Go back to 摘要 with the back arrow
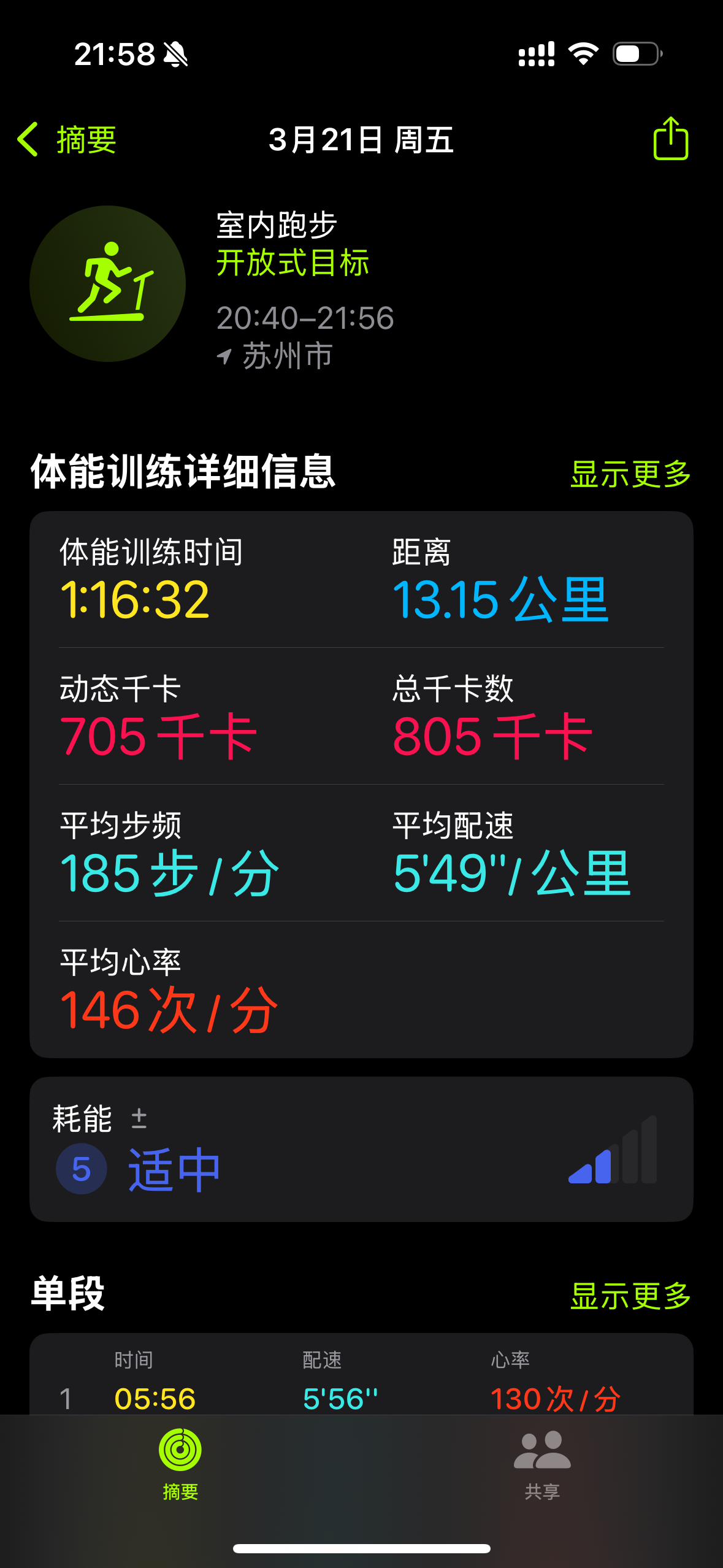 (66, 140)
